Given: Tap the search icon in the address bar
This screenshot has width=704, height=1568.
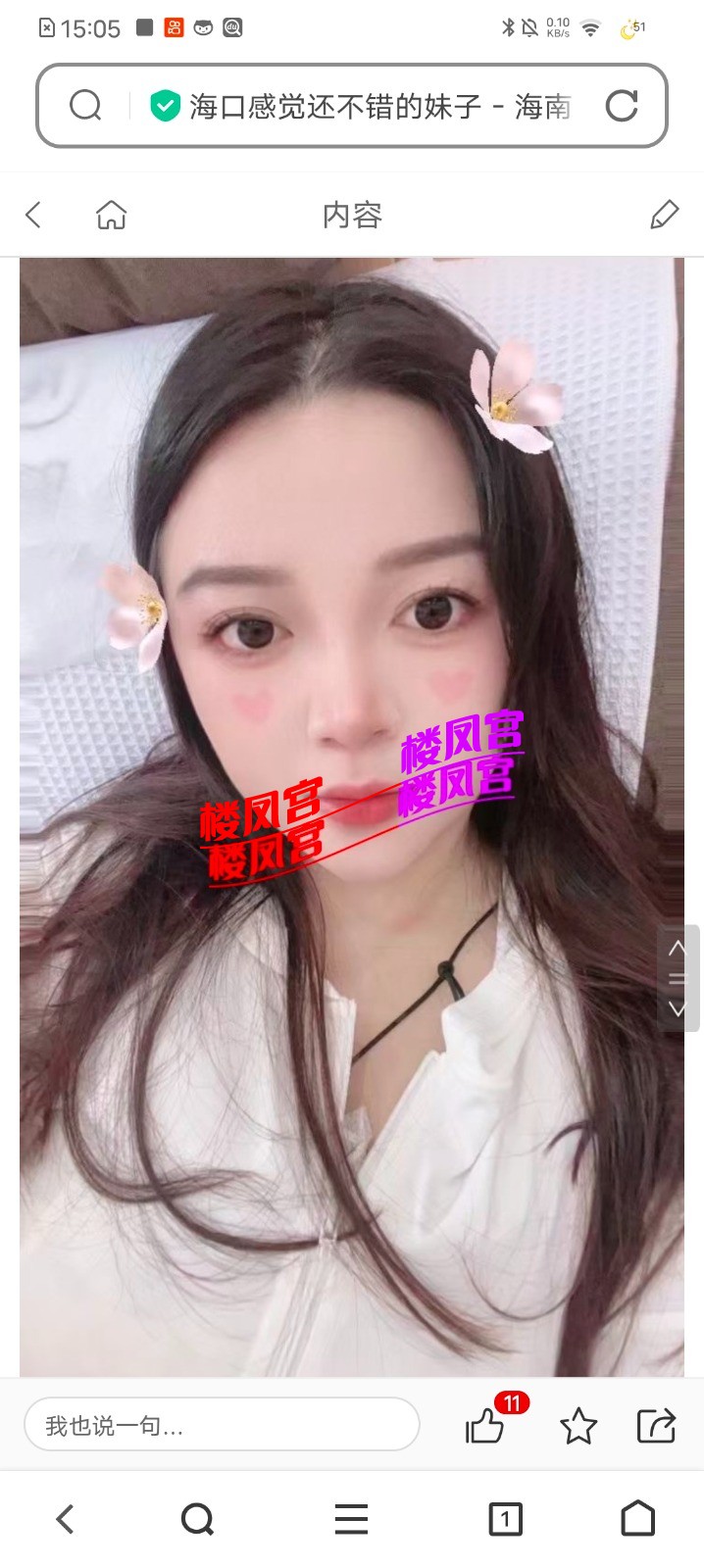Looking at the screenshot, I should tap(85, 105).
